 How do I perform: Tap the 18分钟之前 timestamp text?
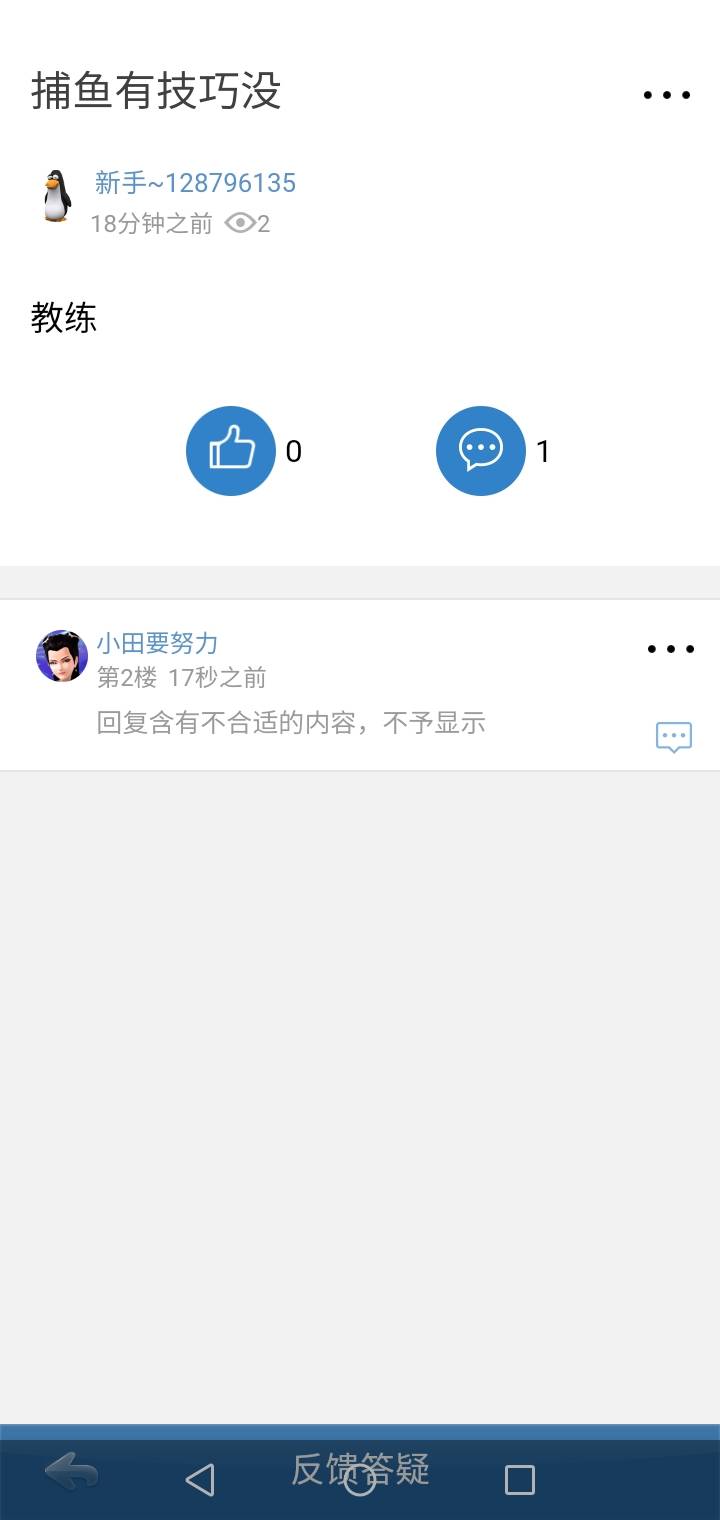click(148, 225)
